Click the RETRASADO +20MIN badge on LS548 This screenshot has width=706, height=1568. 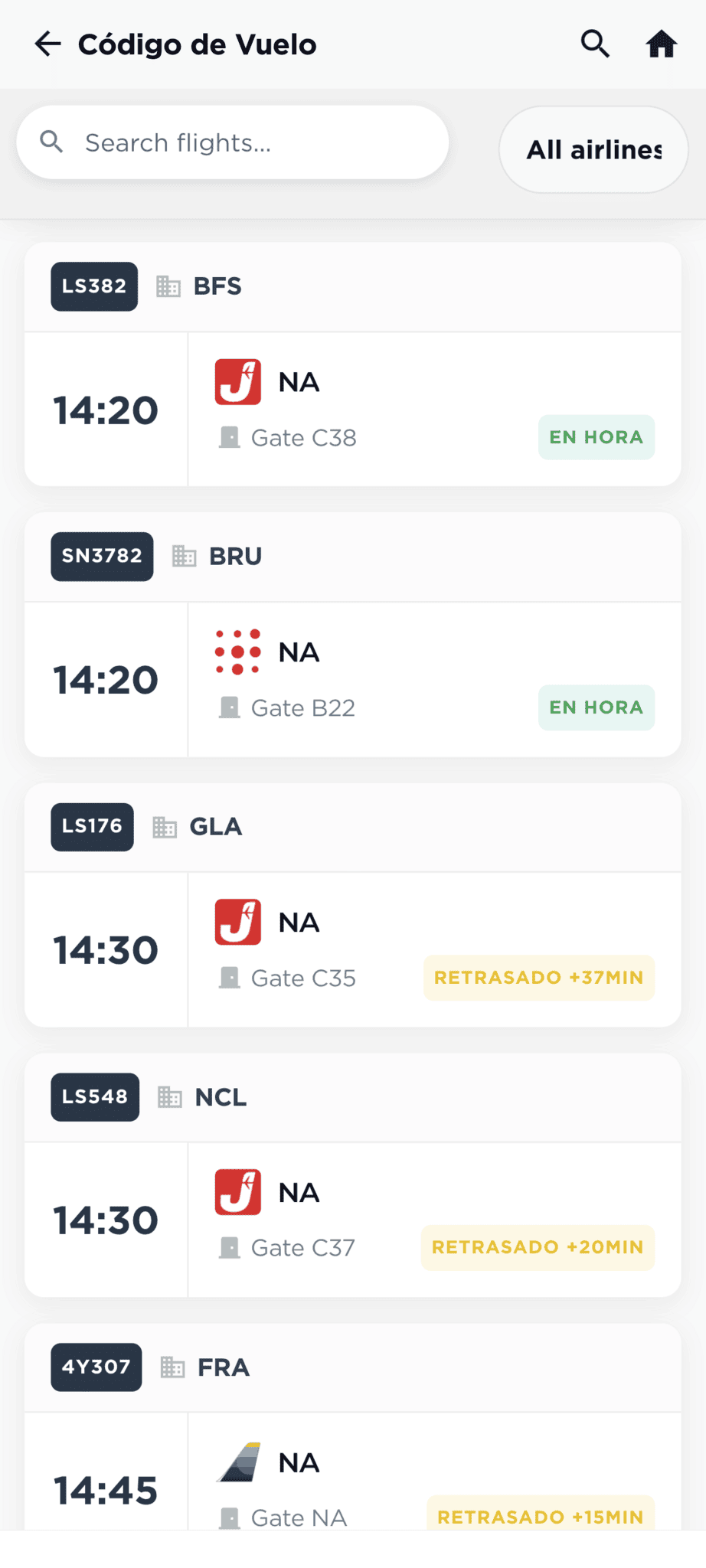click(x=537, y=1247)
